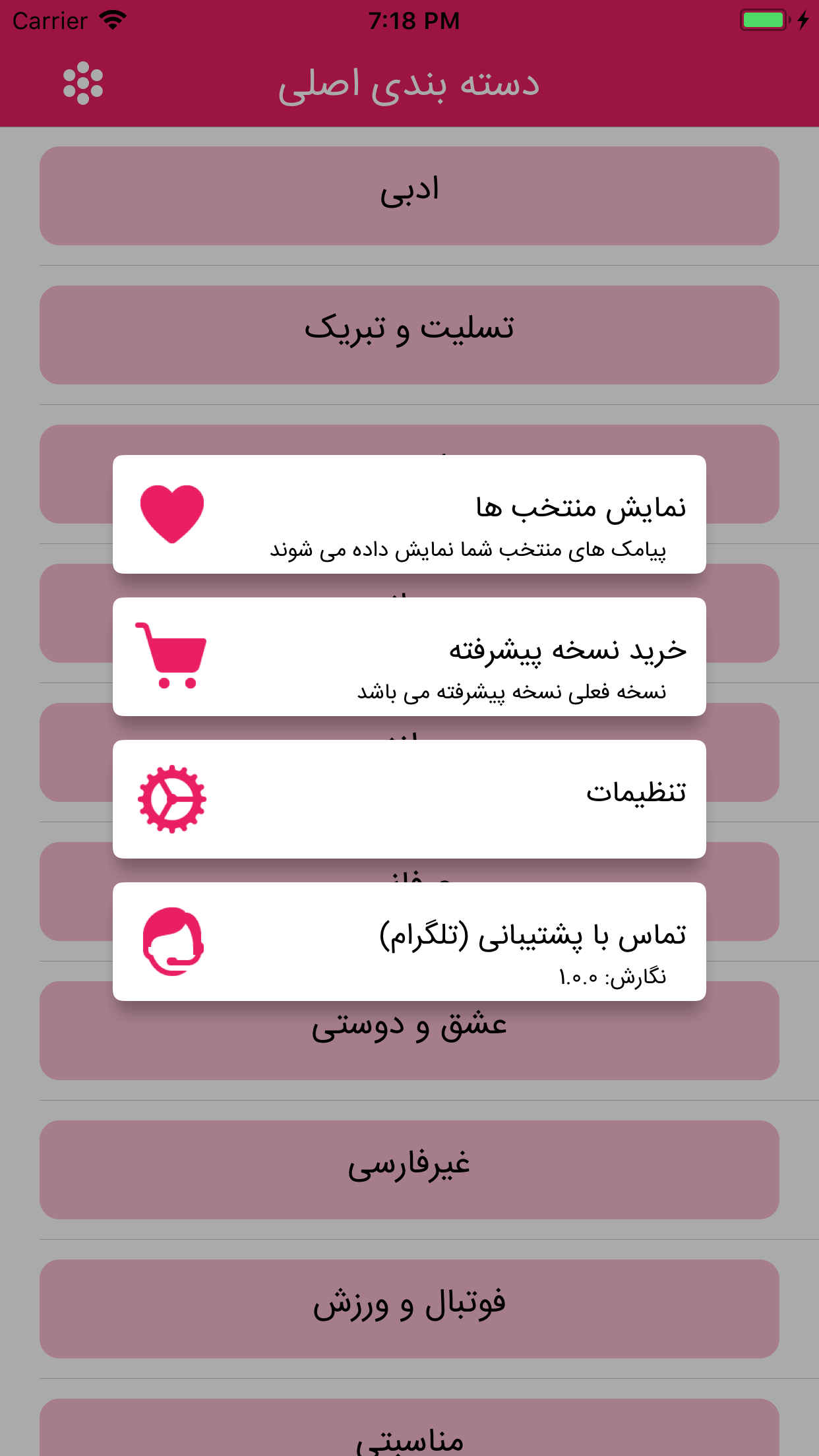Open the dotted menu icon in header
819x1456 pixels.
pyautogui.click(x=83, y=83)
